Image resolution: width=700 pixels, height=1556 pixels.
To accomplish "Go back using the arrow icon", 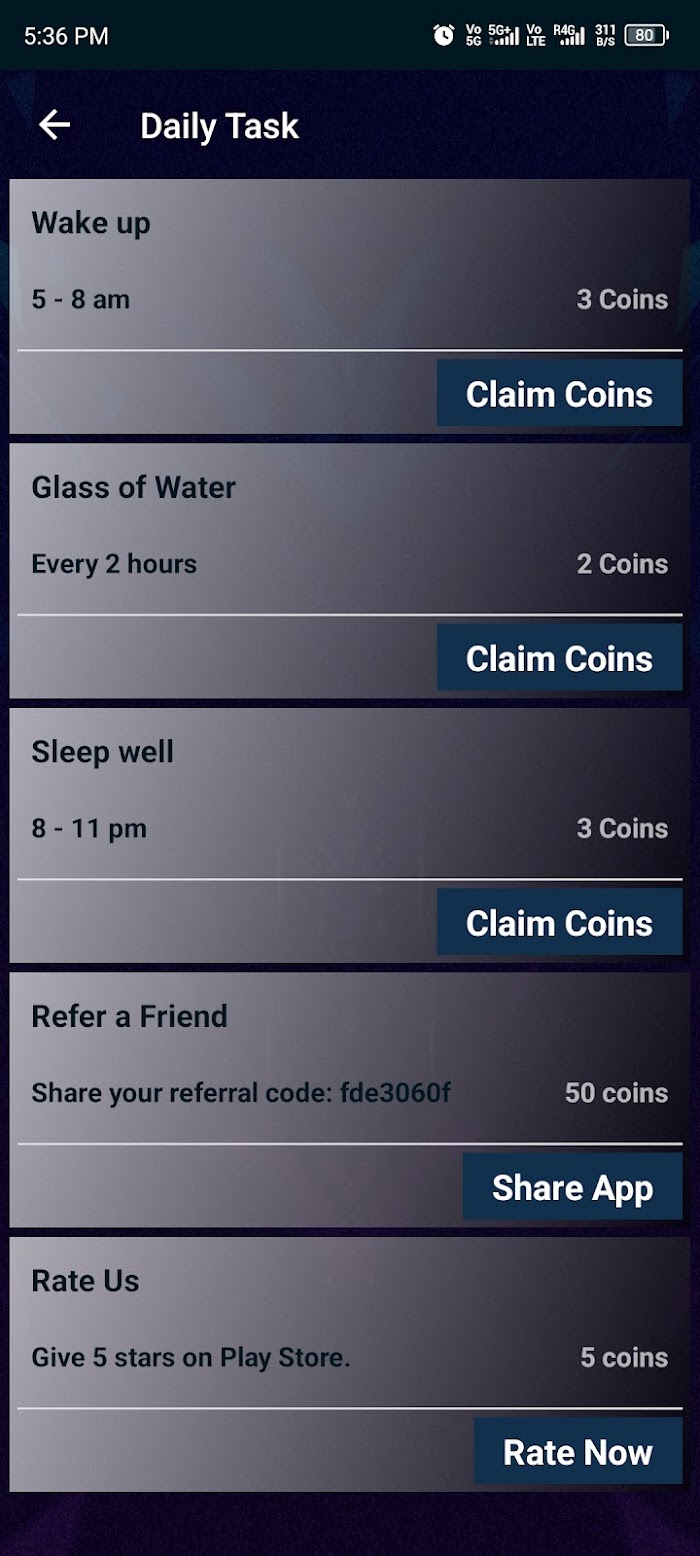I will pyautogui.click(x=54, y=125).
